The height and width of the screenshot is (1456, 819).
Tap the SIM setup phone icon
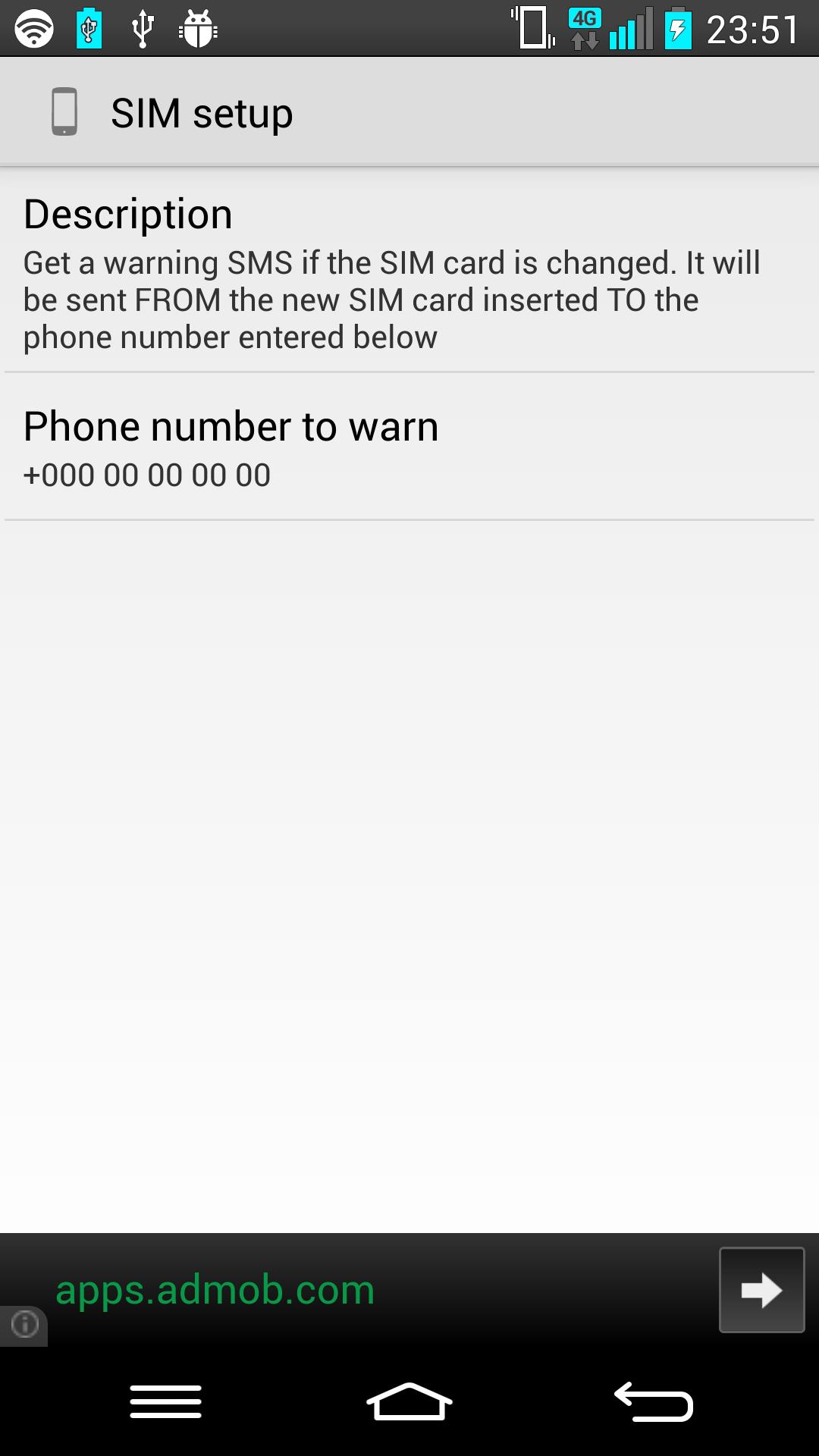64,112
